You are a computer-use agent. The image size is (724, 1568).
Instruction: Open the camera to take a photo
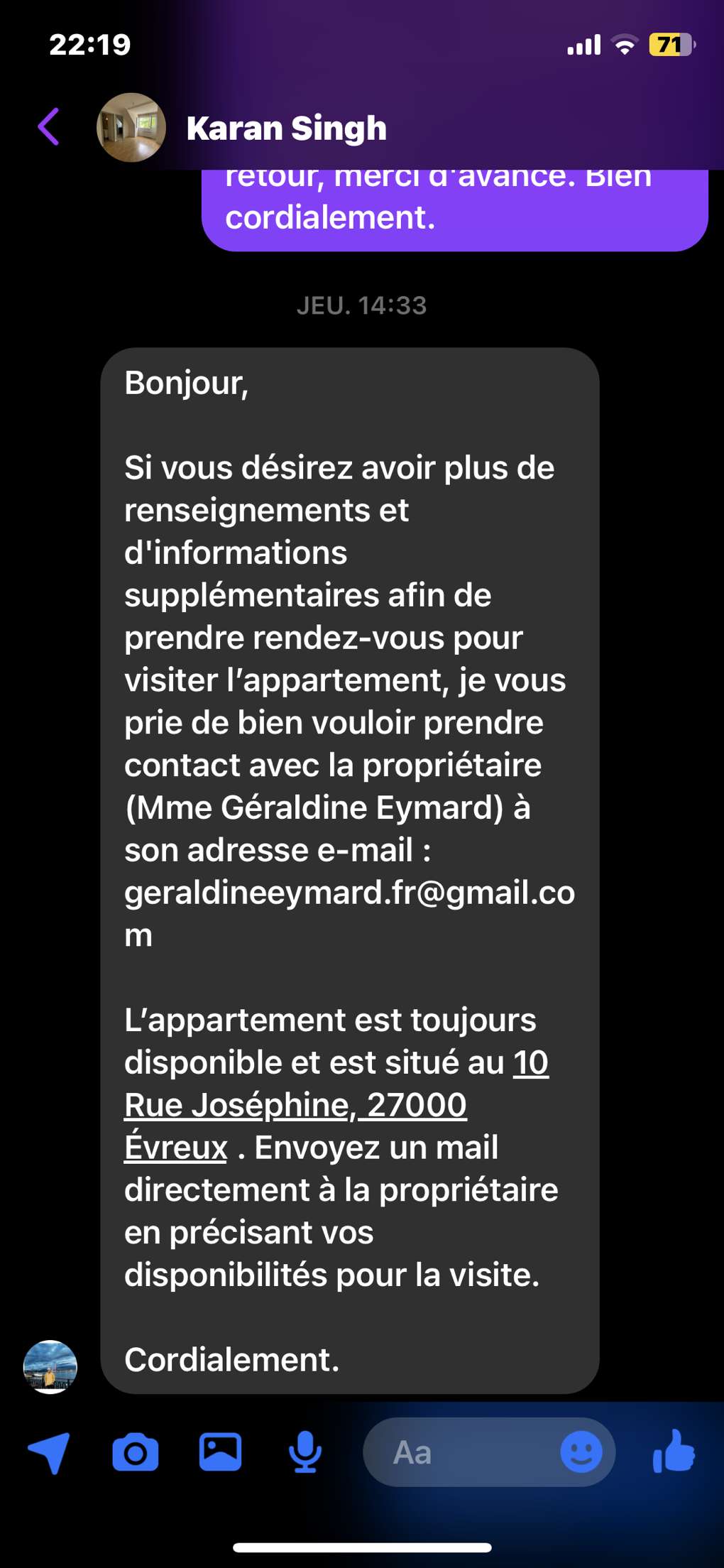click(136, 1452)
